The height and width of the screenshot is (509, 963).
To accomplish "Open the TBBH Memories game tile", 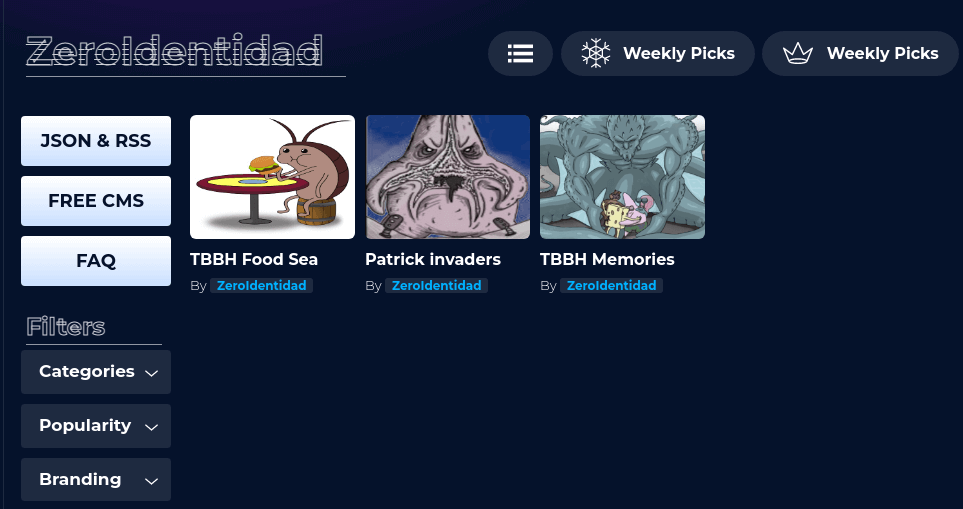I will (x=622, y=177).
